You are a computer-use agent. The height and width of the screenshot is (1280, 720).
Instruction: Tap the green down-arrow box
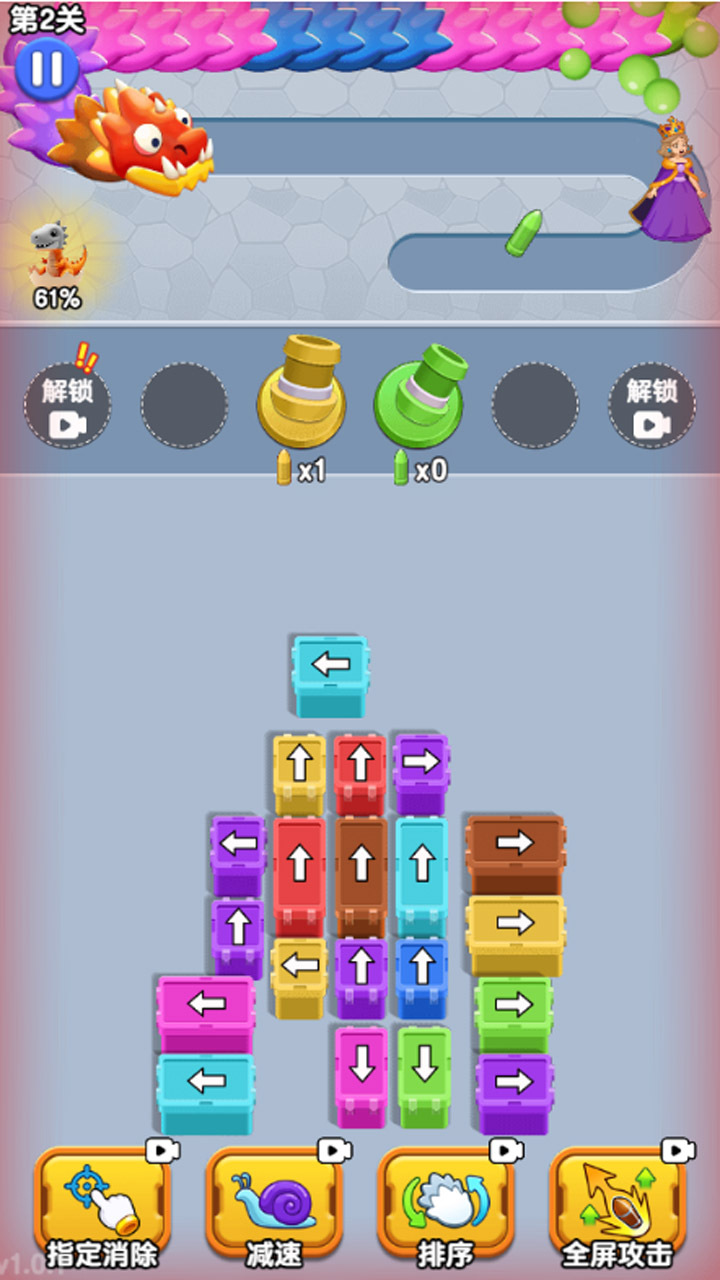point(424,1070)
